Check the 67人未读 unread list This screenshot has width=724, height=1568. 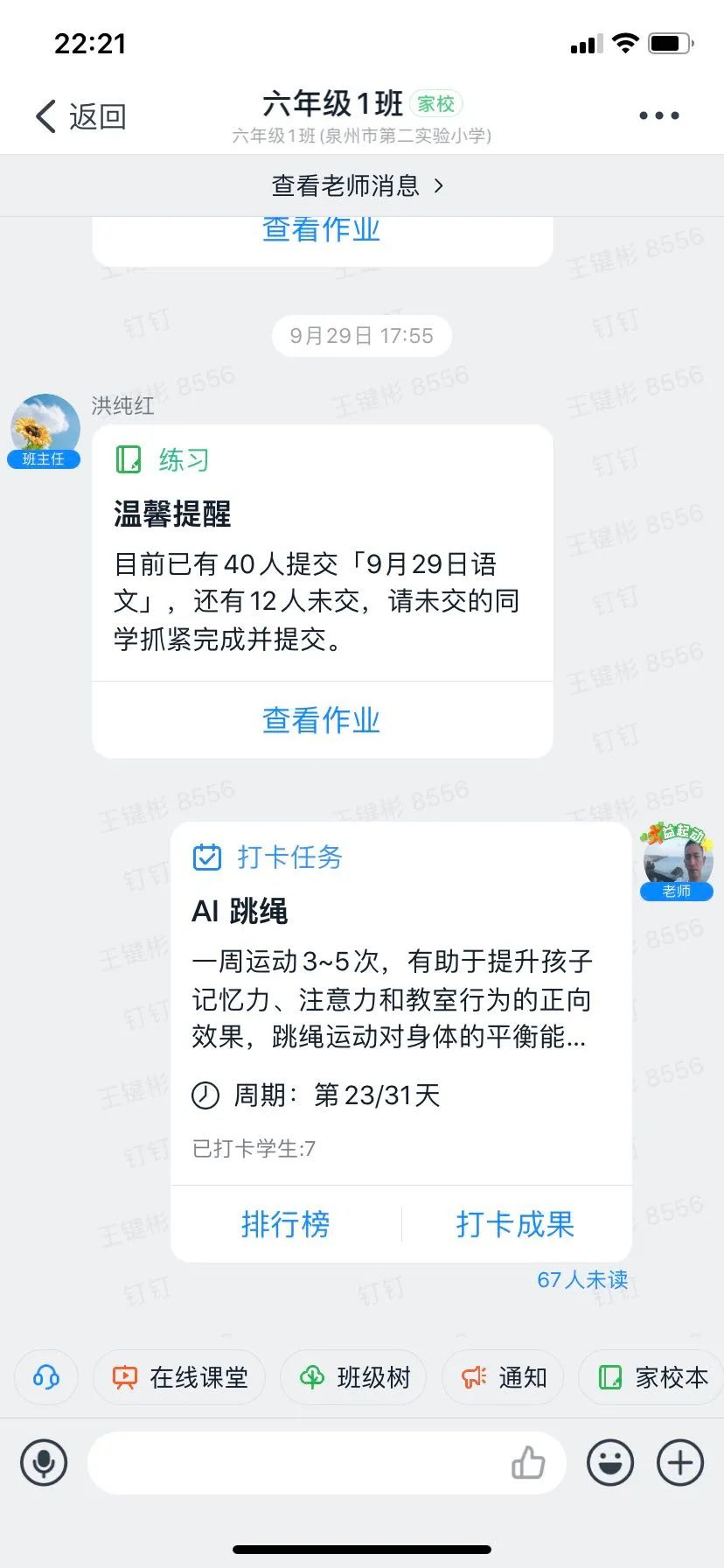coord(582,1279)
